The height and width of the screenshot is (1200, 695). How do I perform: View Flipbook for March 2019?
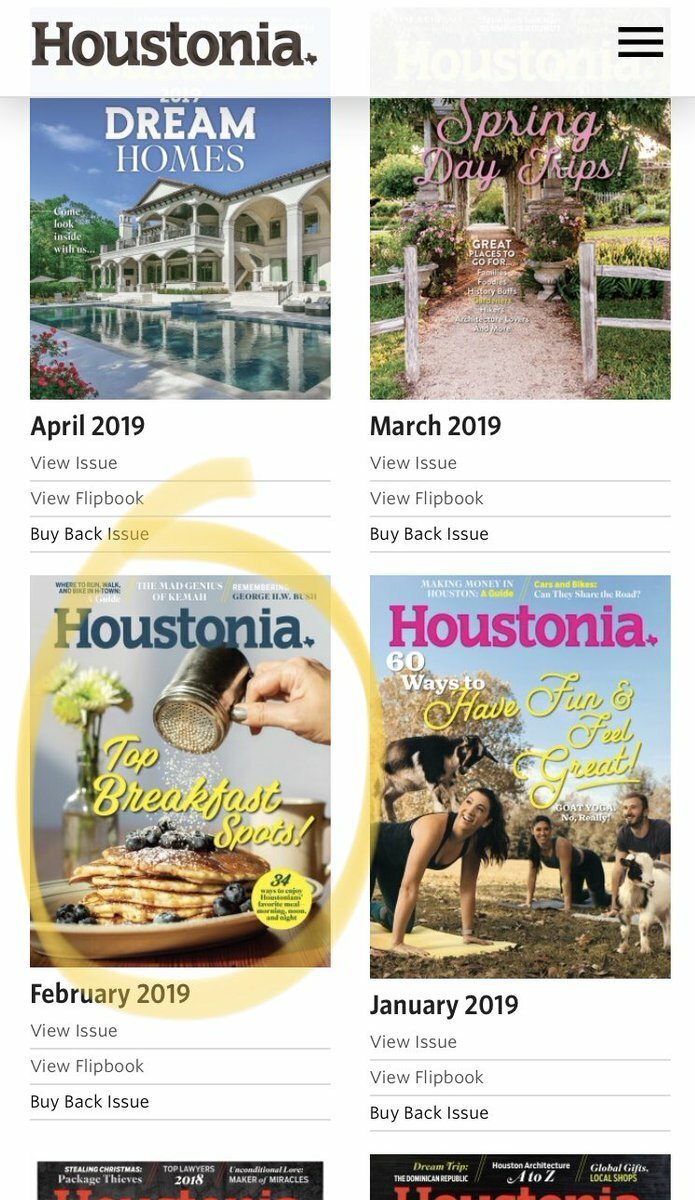[427, 498]
